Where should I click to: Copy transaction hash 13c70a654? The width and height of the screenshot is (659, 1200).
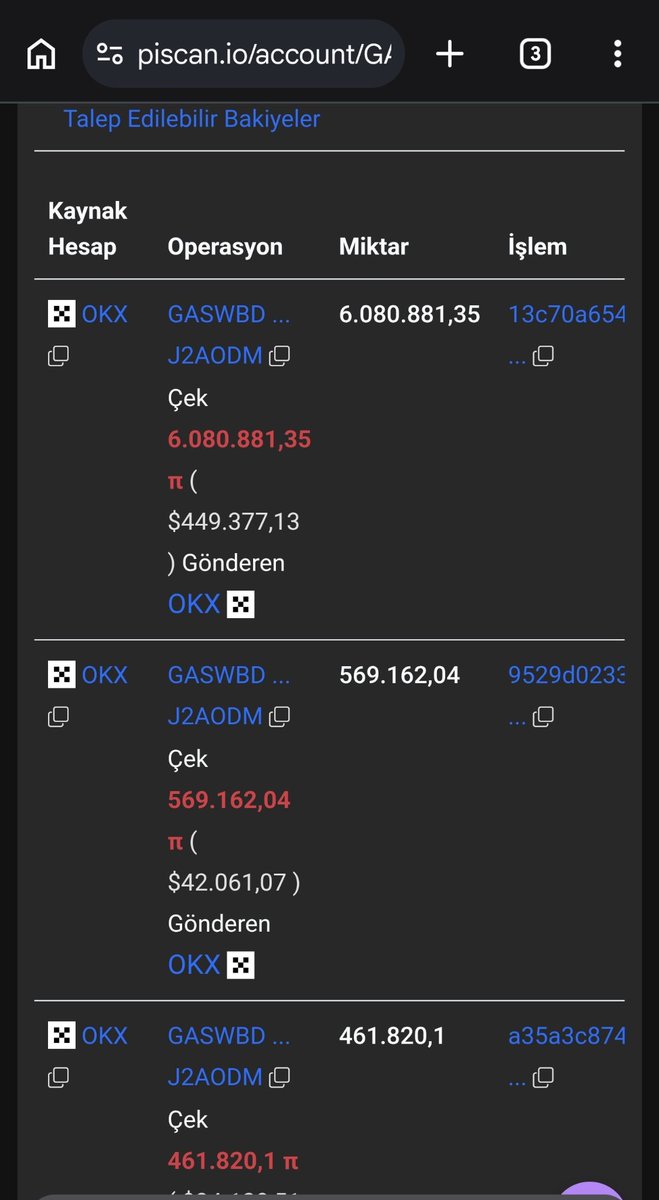click(x=543, y=356)
